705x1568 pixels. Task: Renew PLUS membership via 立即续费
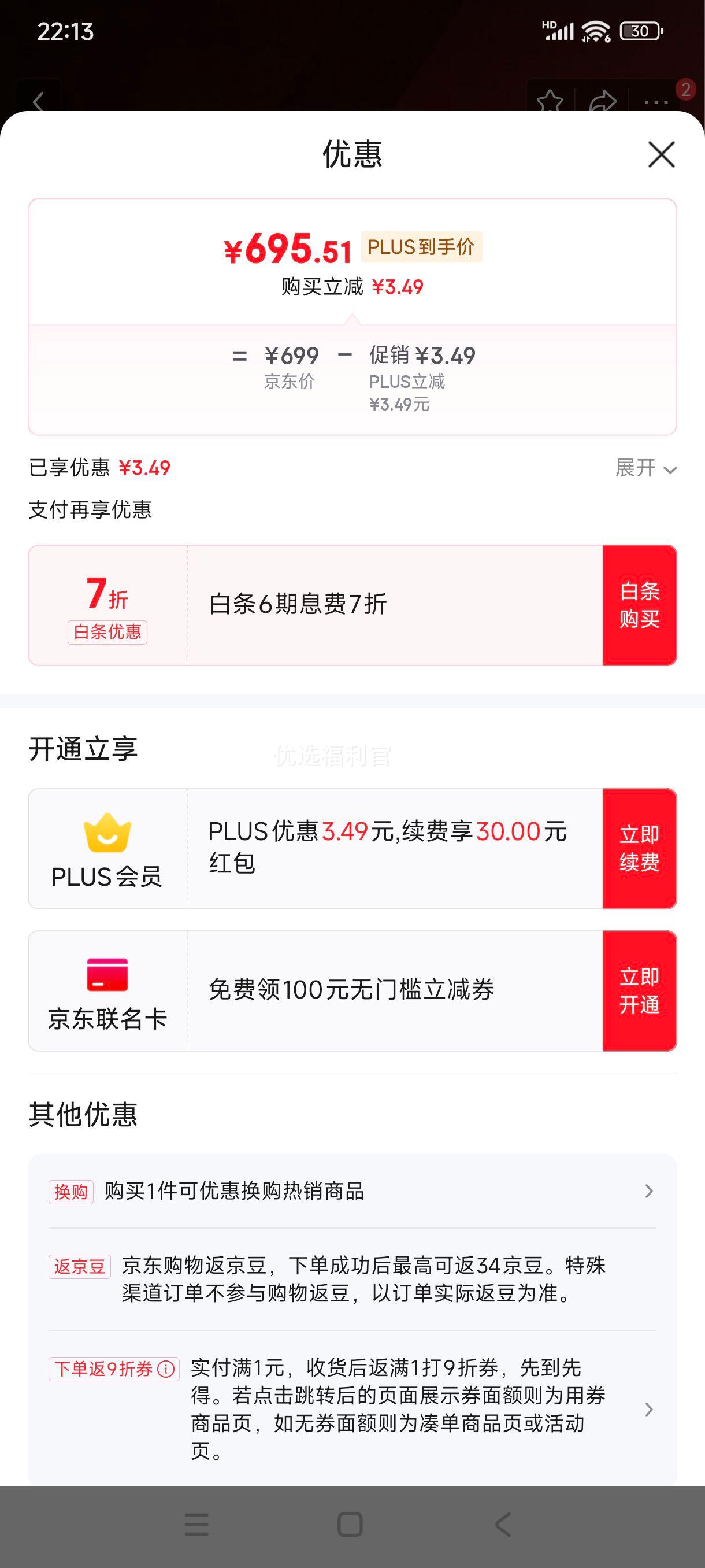click(639, 849)
